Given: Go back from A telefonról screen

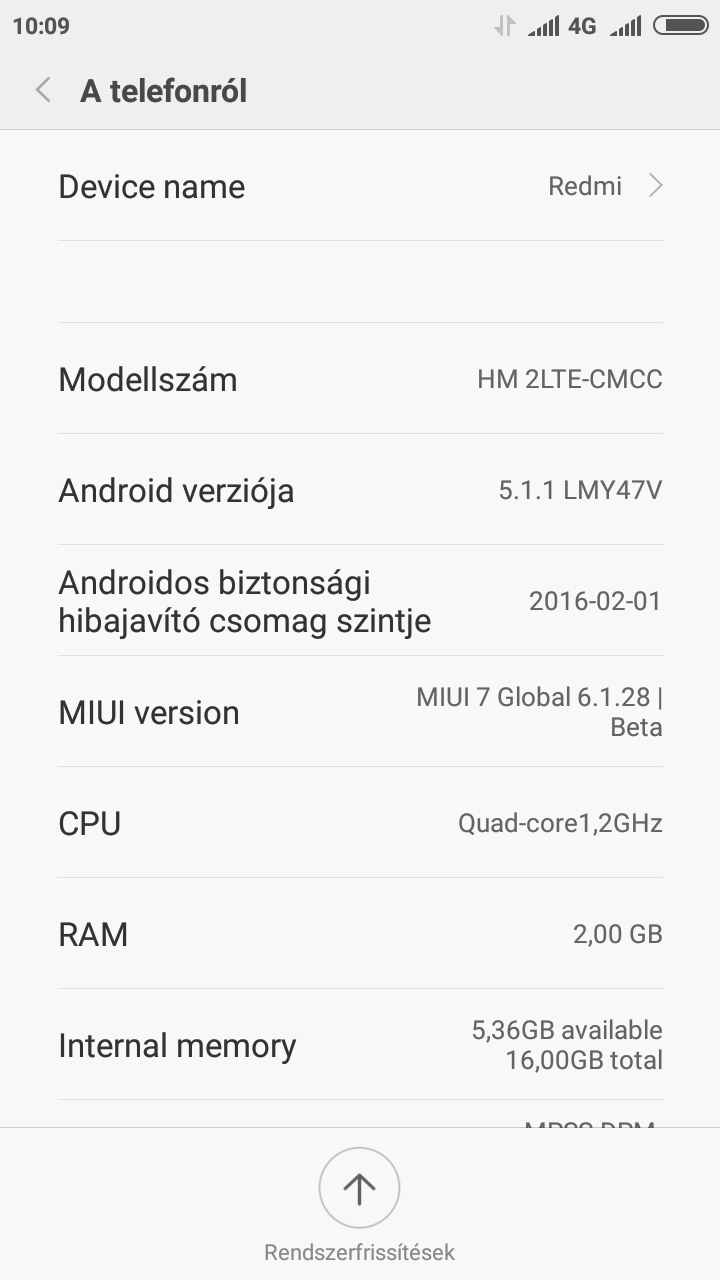Looking at the screenshot, I should (x=43, y=91).
